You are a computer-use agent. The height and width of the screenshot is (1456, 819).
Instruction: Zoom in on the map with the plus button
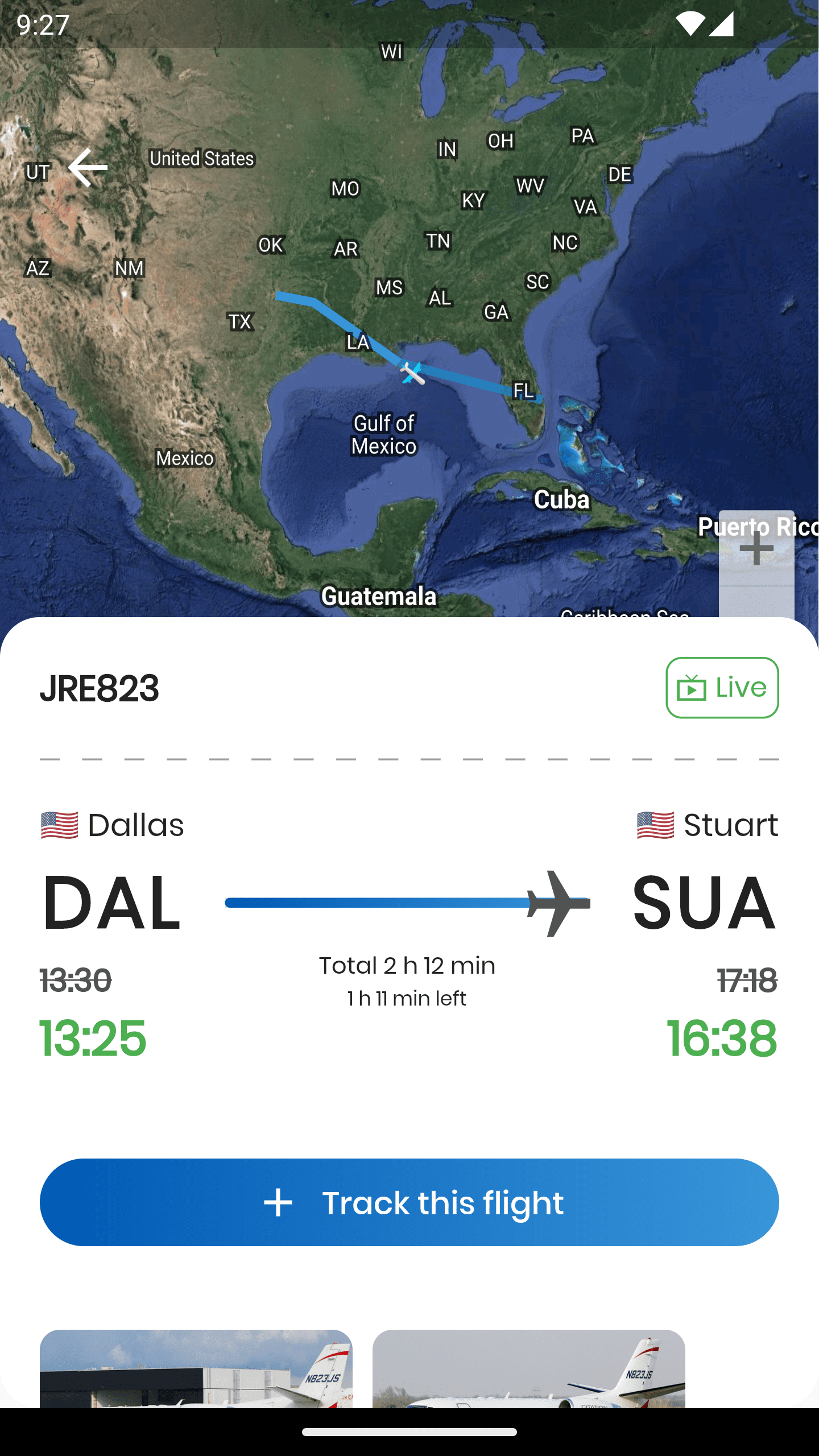pos(756,549)
